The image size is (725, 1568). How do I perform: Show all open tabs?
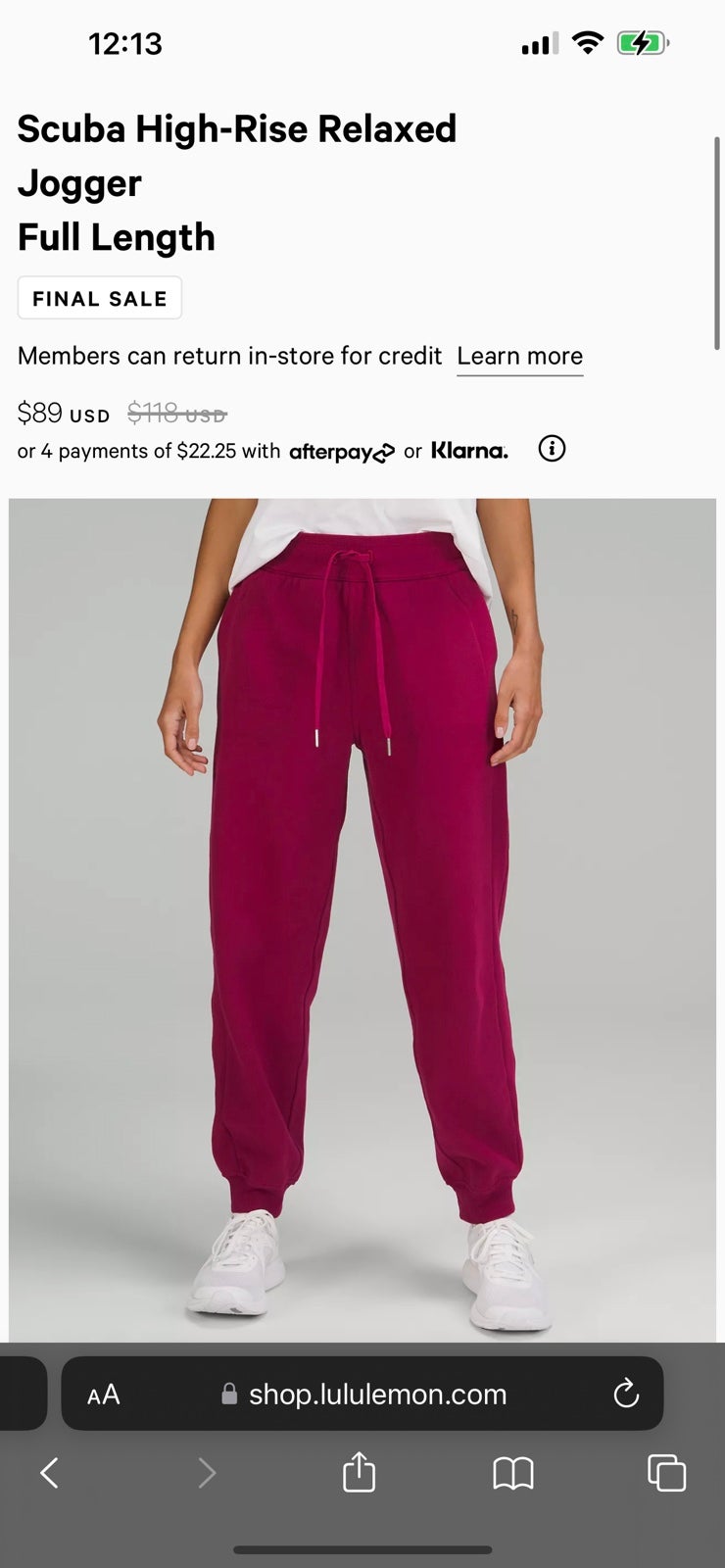(666, 1472)
